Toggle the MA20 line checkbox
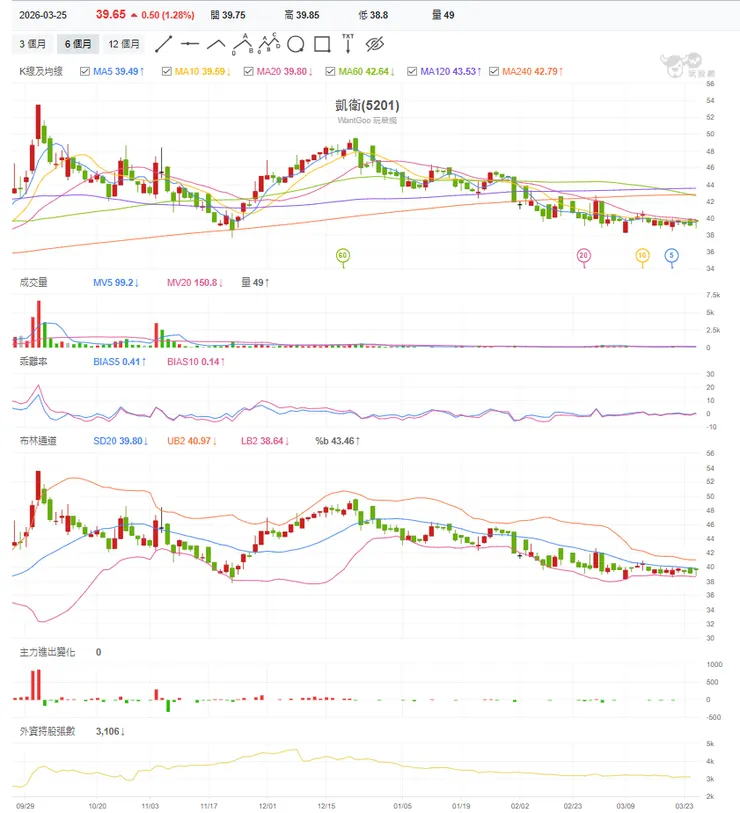740x813 pixels. pyautogui.click(x=248, y=71)
